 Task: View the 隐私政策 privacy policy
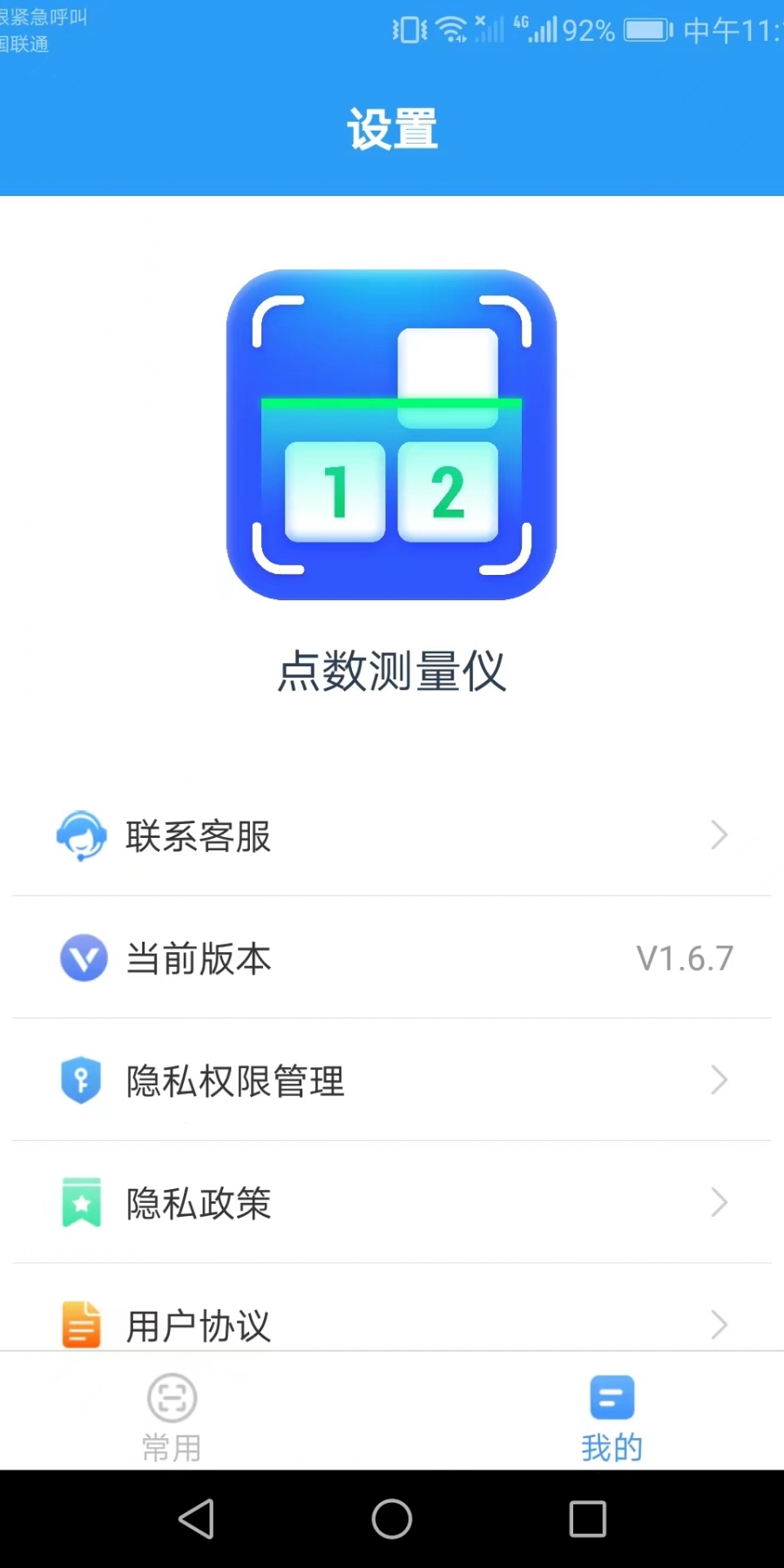point(392,1203)
